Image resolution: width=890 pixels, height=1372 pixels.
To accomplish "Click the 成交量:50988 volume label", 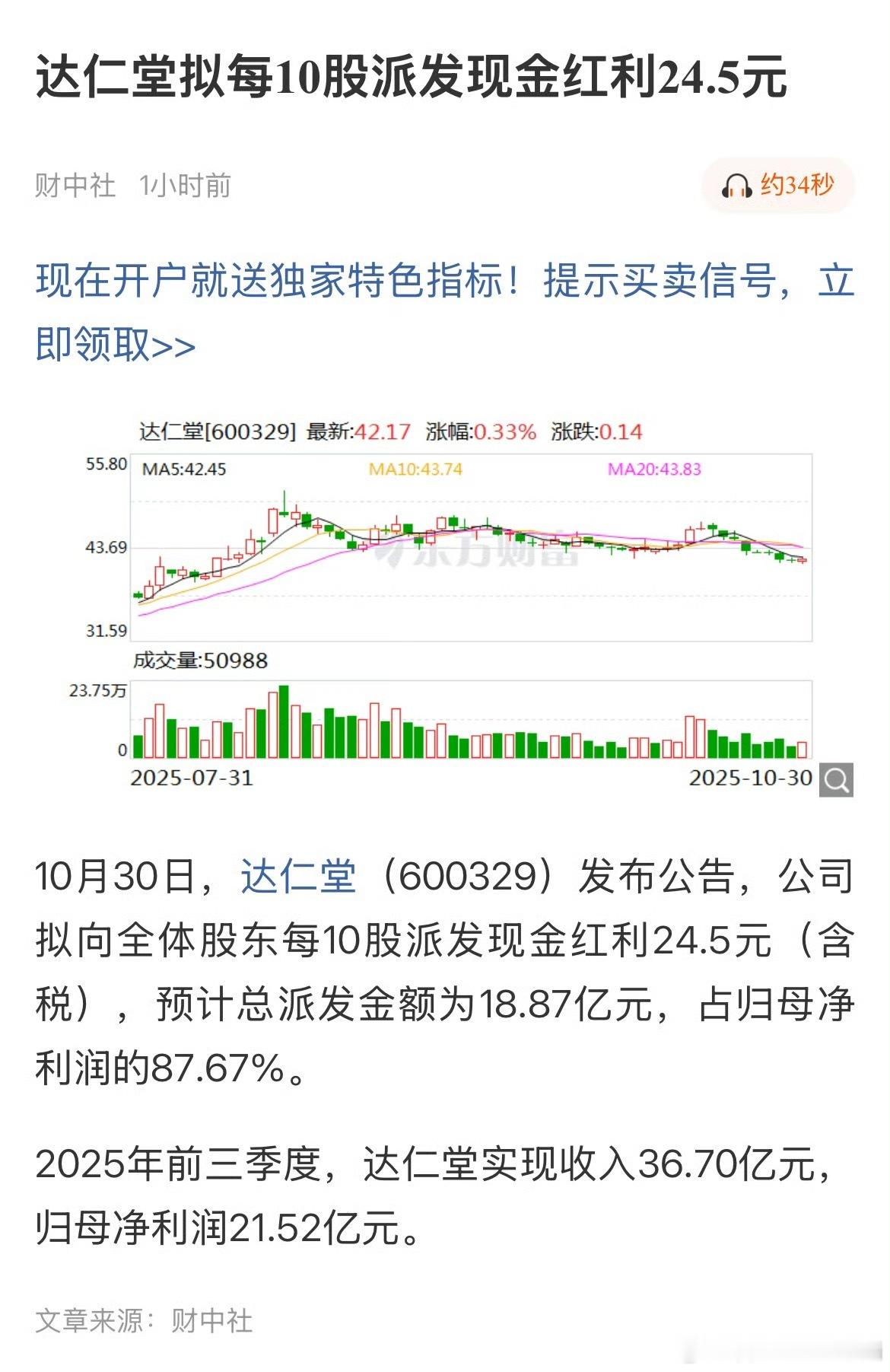I will 202,664.
